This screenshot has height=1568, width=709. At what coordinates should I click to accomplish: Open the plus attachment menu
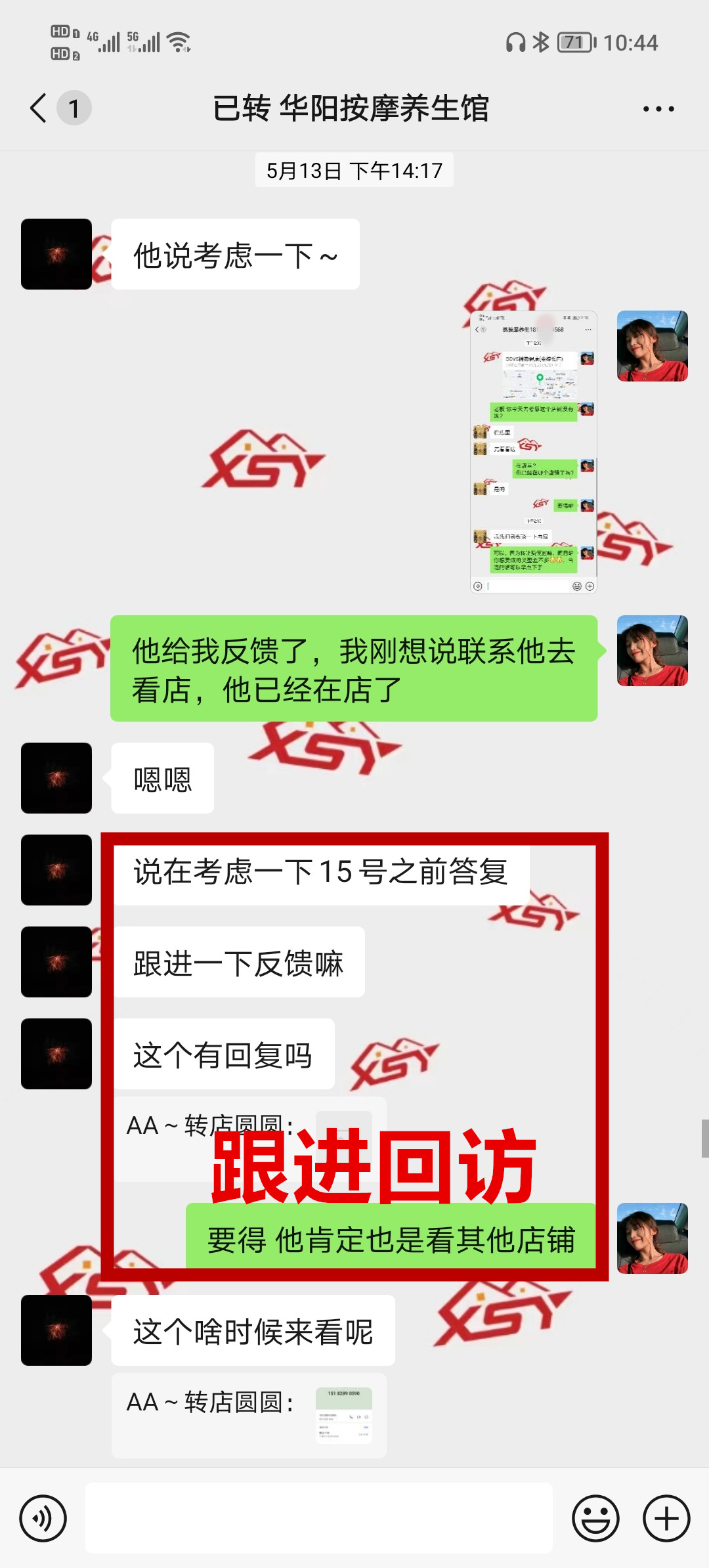click(x=666, y=1518)
